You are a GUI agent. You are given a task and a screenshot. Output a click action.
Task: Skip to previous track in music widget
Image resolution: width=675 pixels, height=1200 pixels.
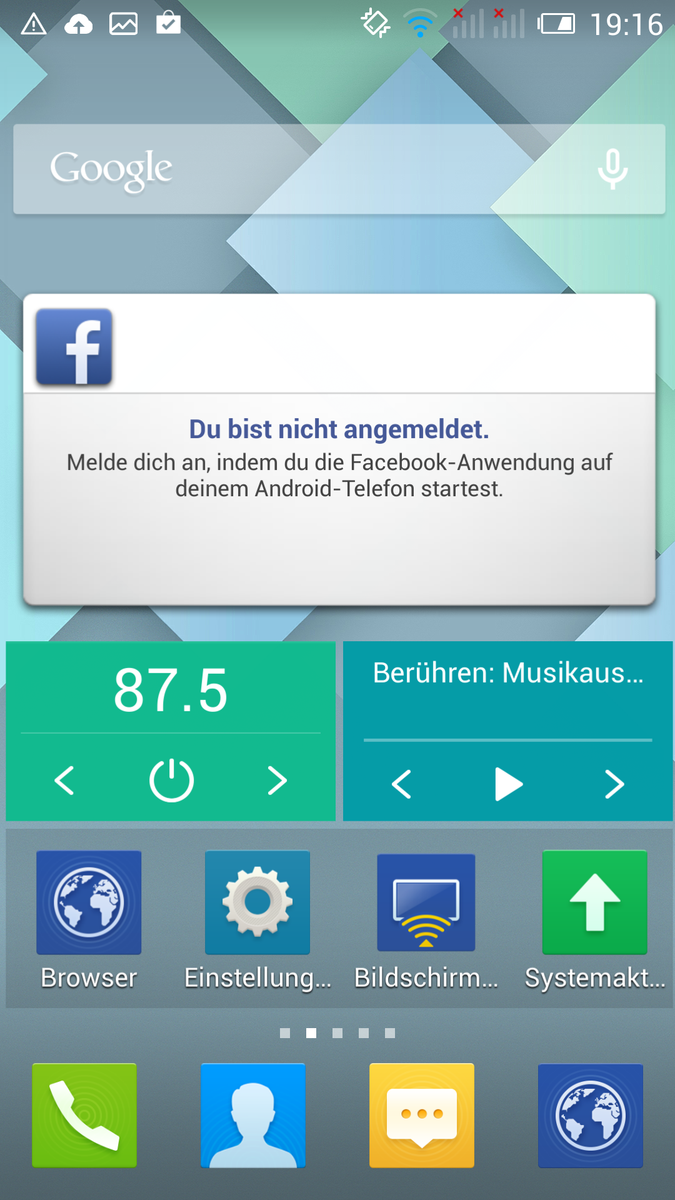[x=401, y=785]
